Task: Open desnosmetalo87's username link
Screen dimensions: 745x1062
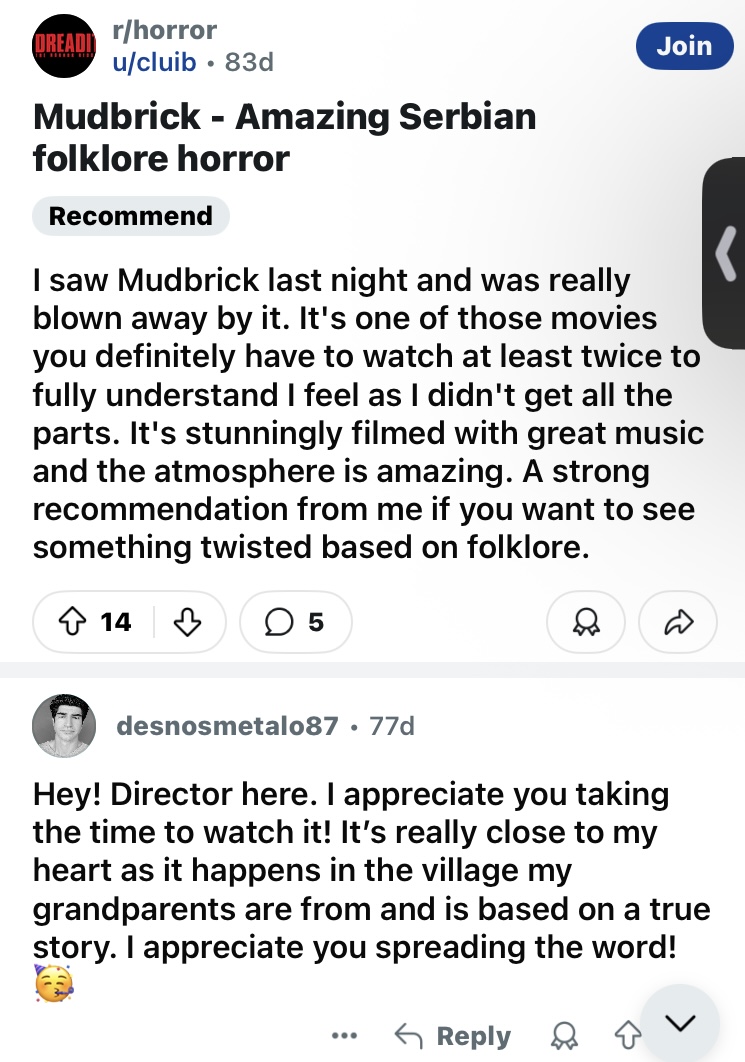Action: point(227,725)
